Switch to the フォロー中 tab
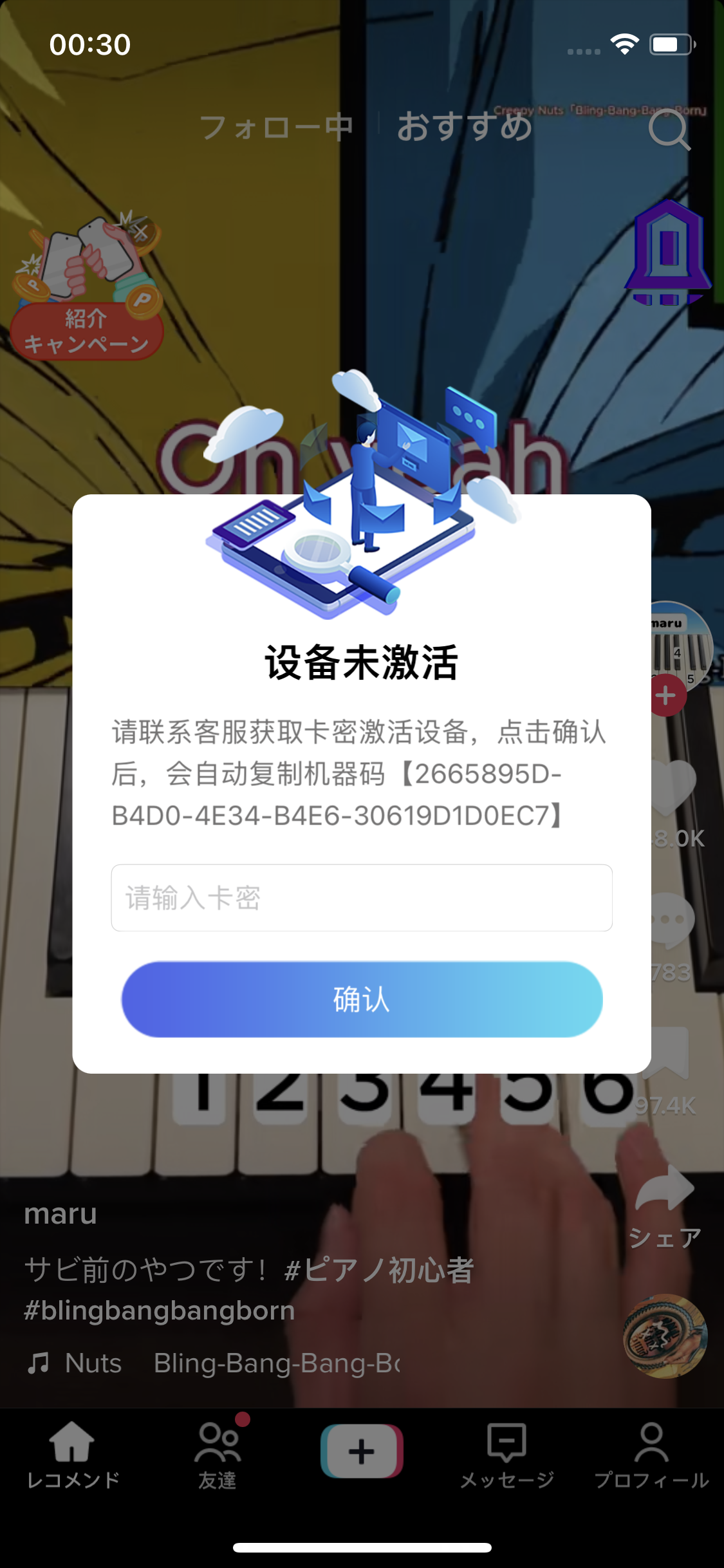This screenshot has height=1568, width=724. click(x=276, y=127)
